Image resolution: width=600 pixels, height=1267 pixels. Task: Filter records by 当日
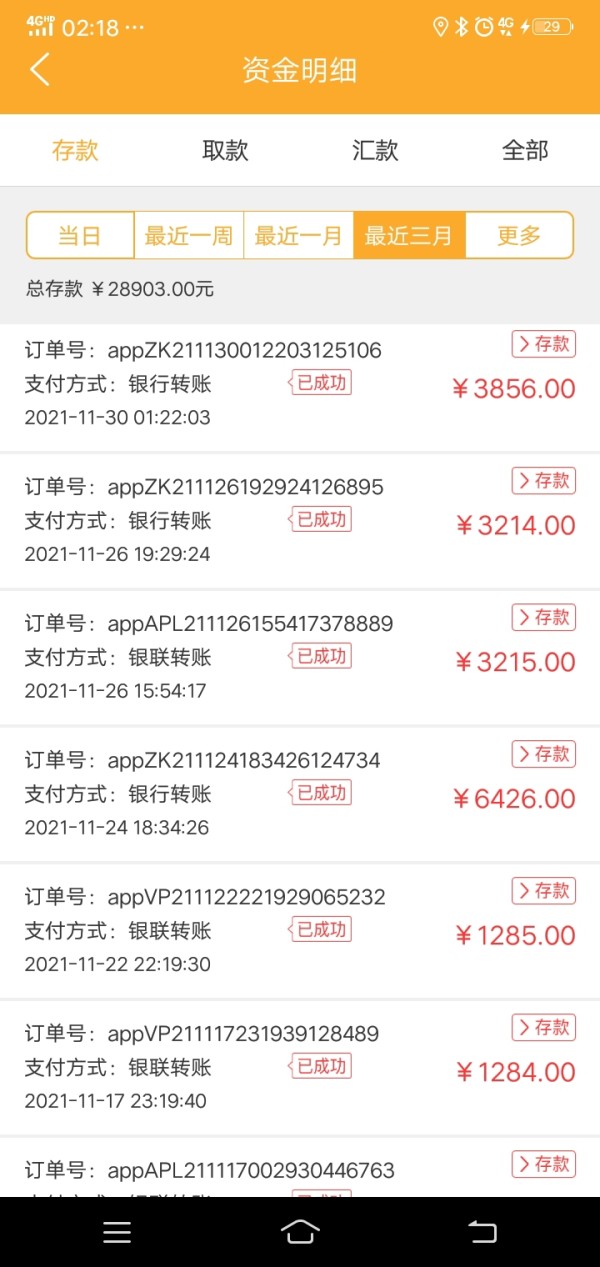coord(80,236)
